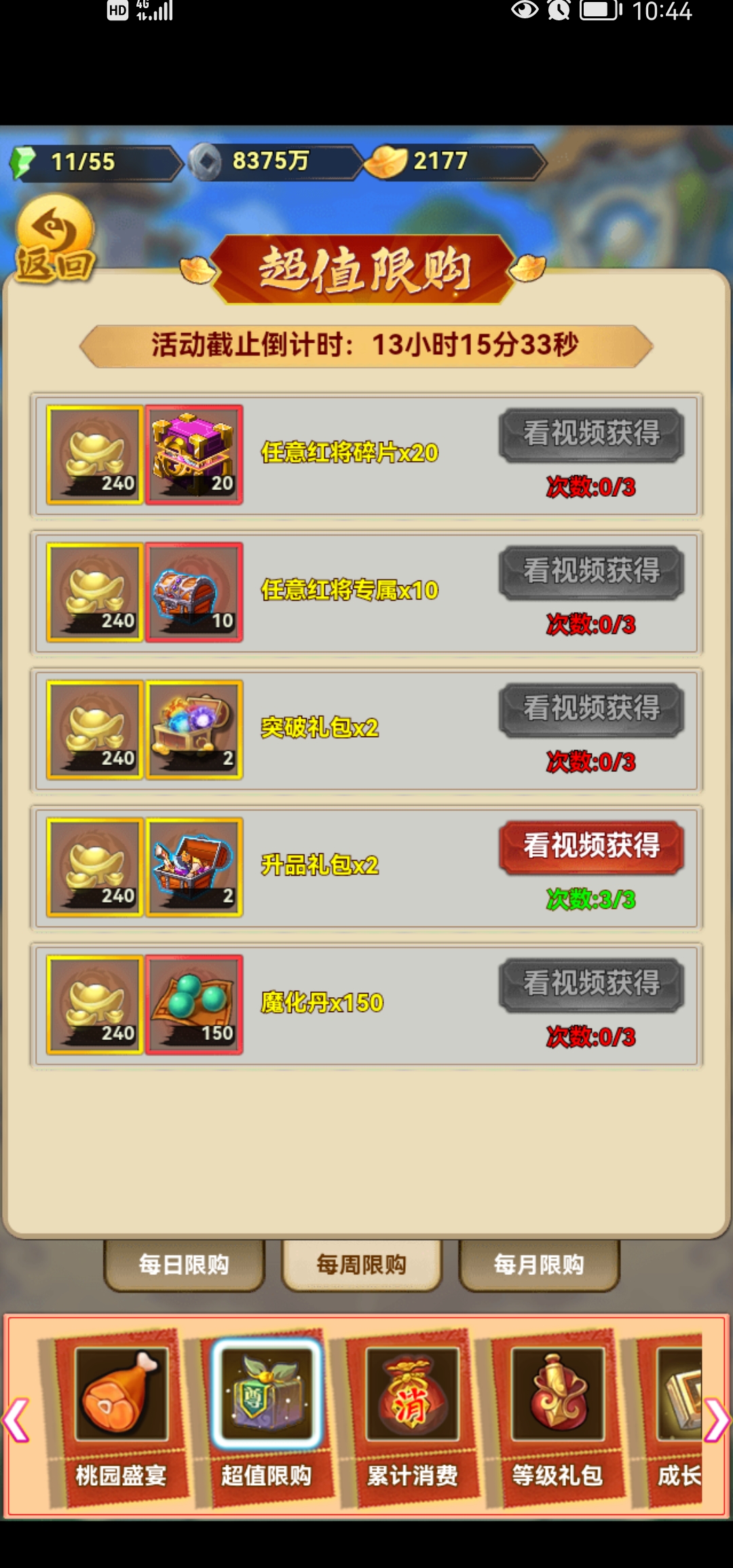The height and width of the screenshot is (1568, 733).
Task: Switch to 每日限购 tab
Action: tap(184, 1265)
